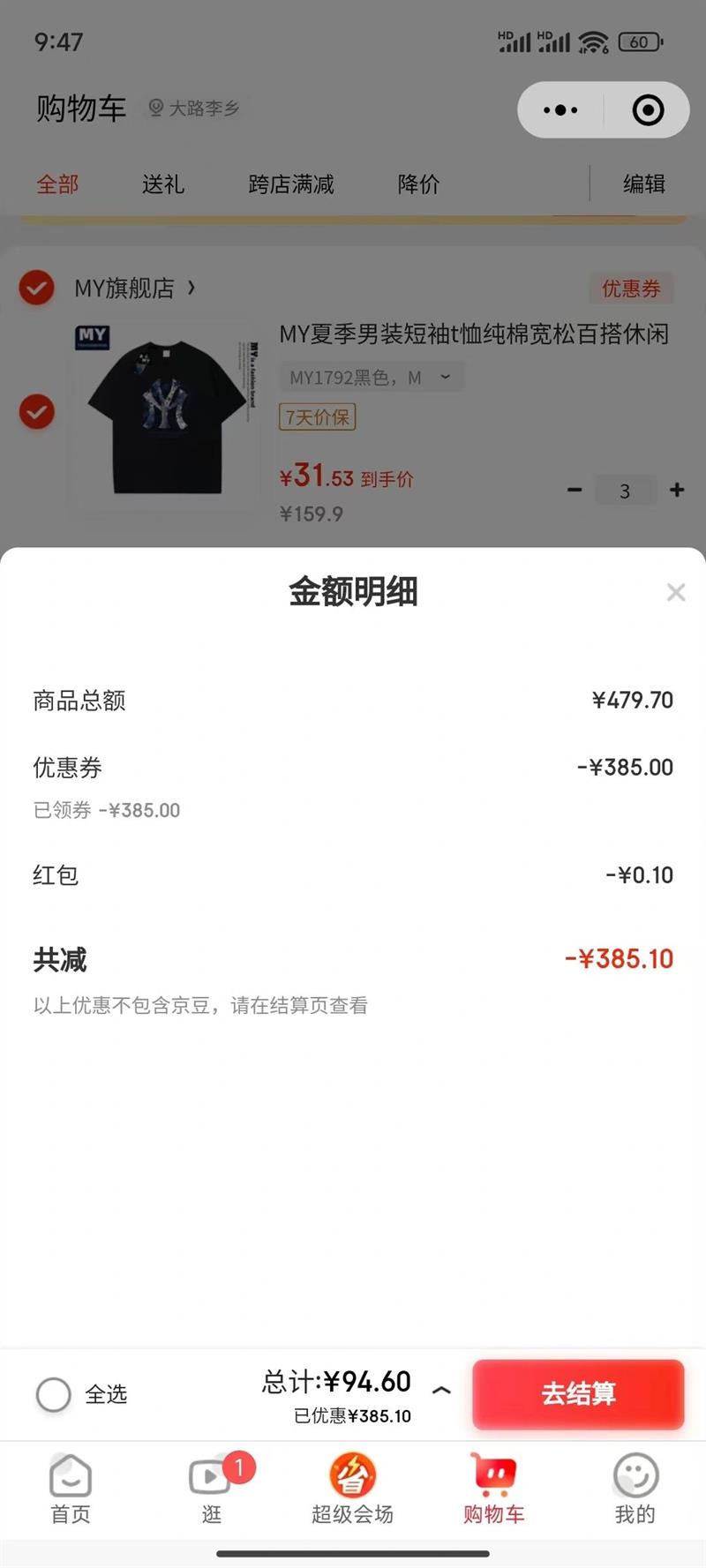Decrease the T-shirt quantity with minus

575,490
